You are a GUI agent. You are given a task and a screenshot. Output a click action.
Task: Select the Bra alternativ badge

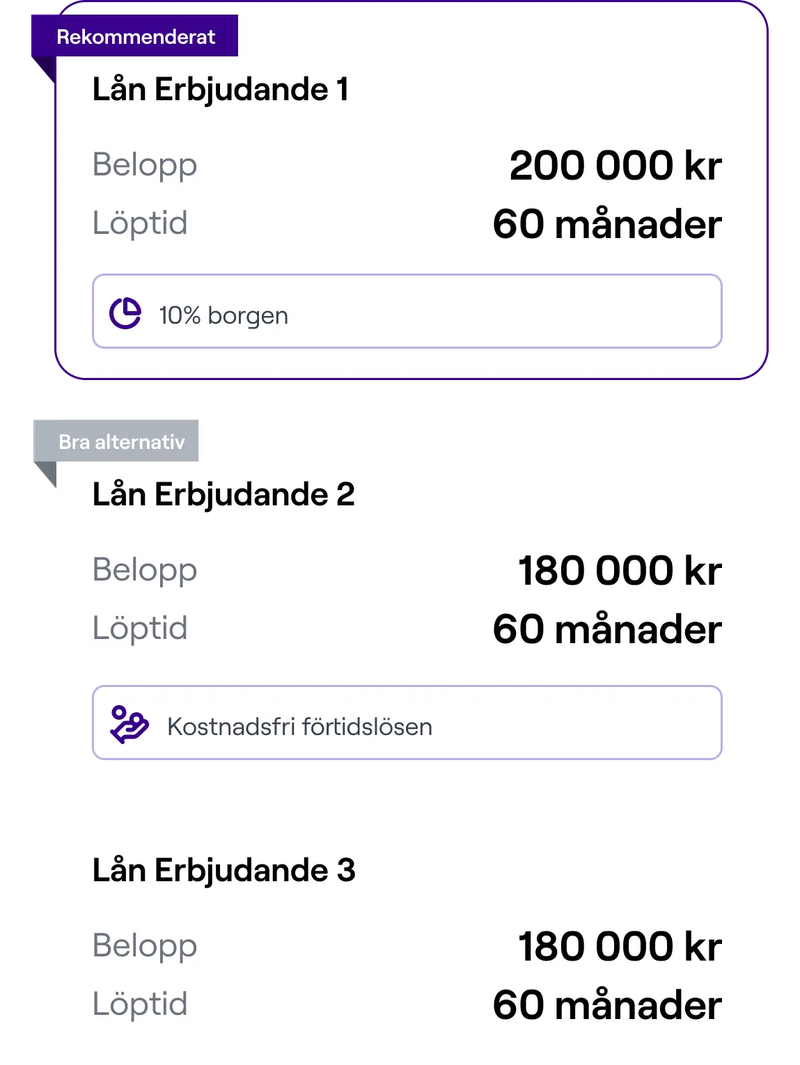[x=117, y=440]
